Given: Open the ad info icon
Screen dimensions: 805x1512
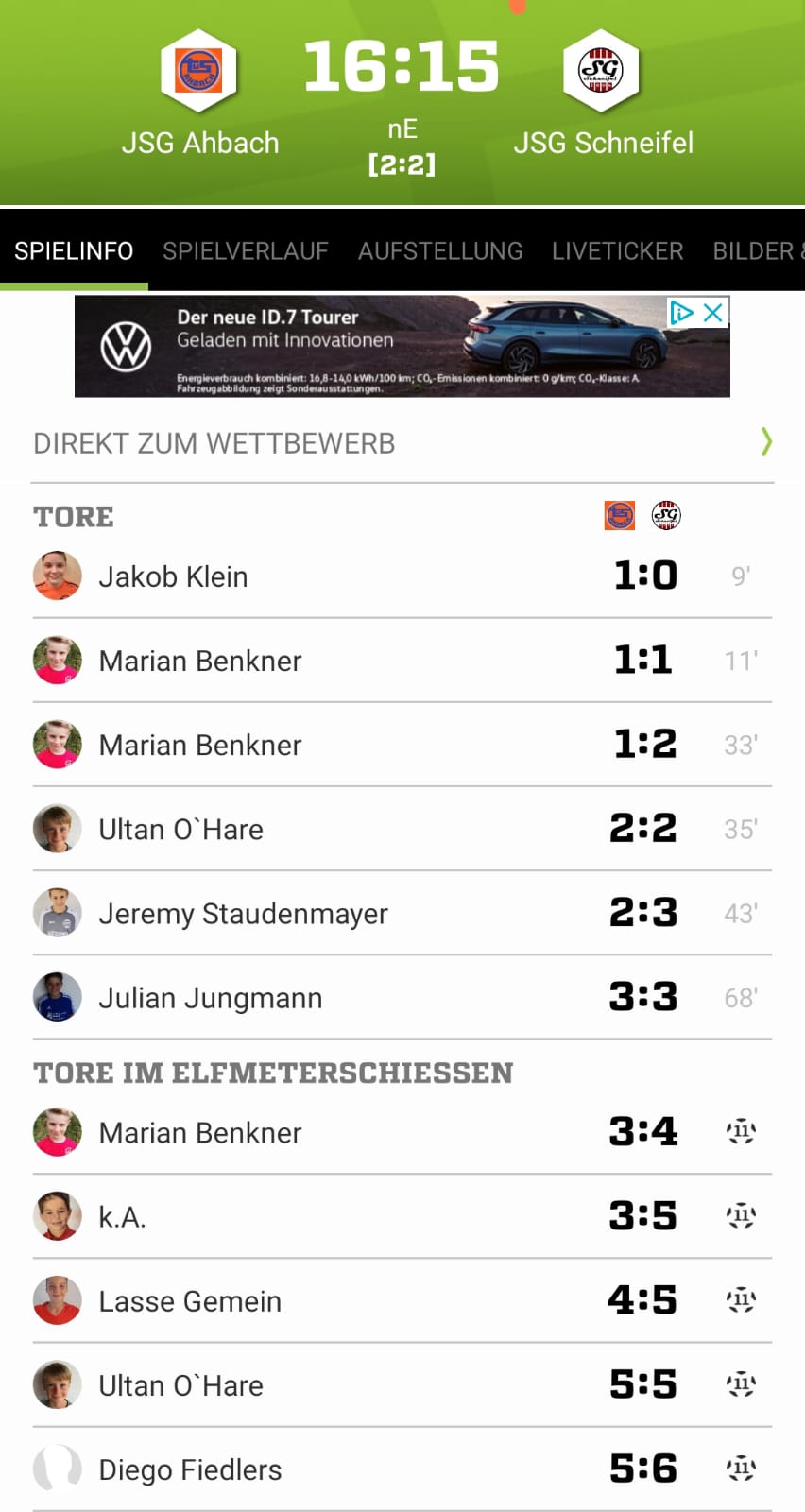Looking at the screenshot, I should click(681, 313).
